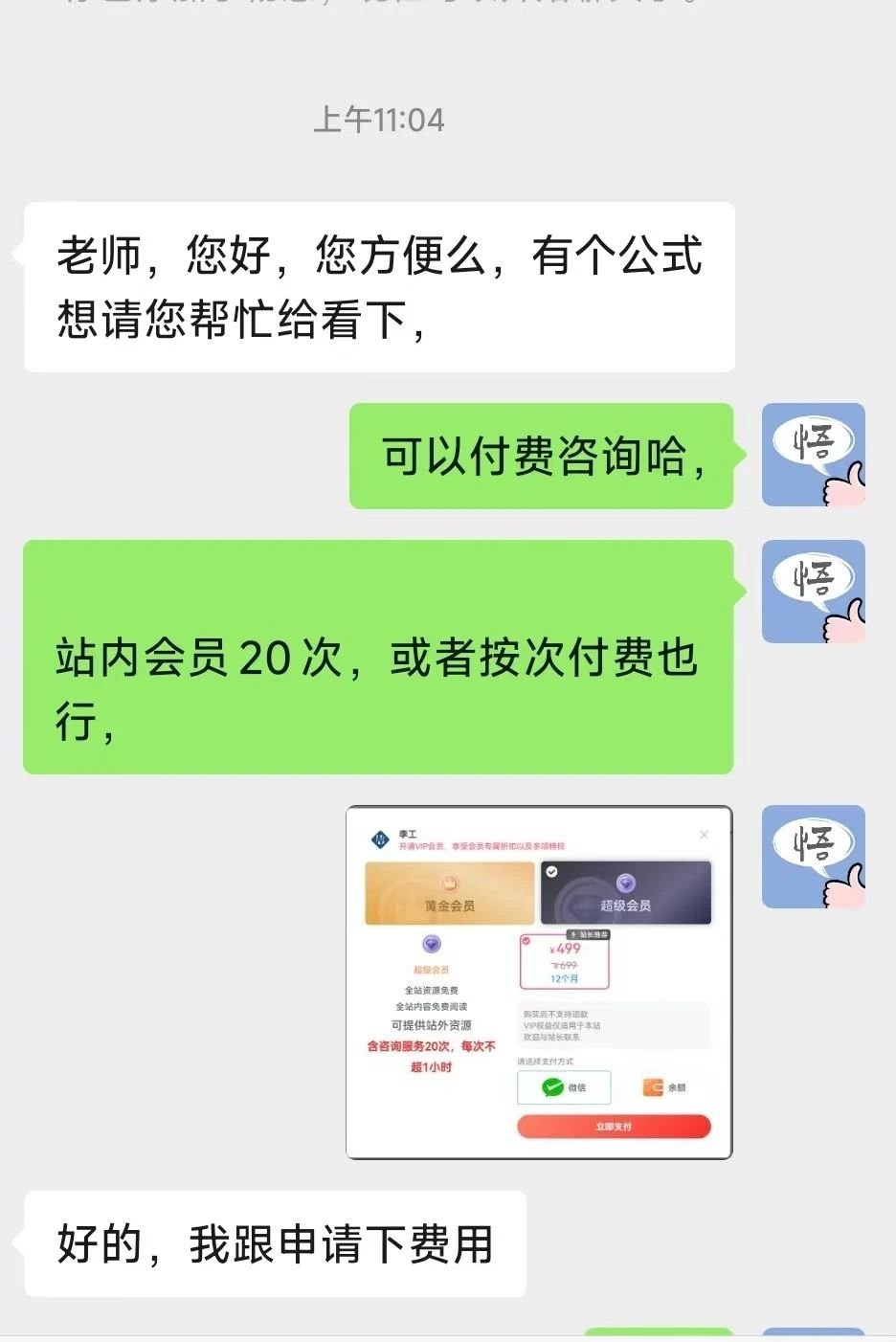Open the membership pricing image message
The image size is (896, 1342).
(539, 982)
